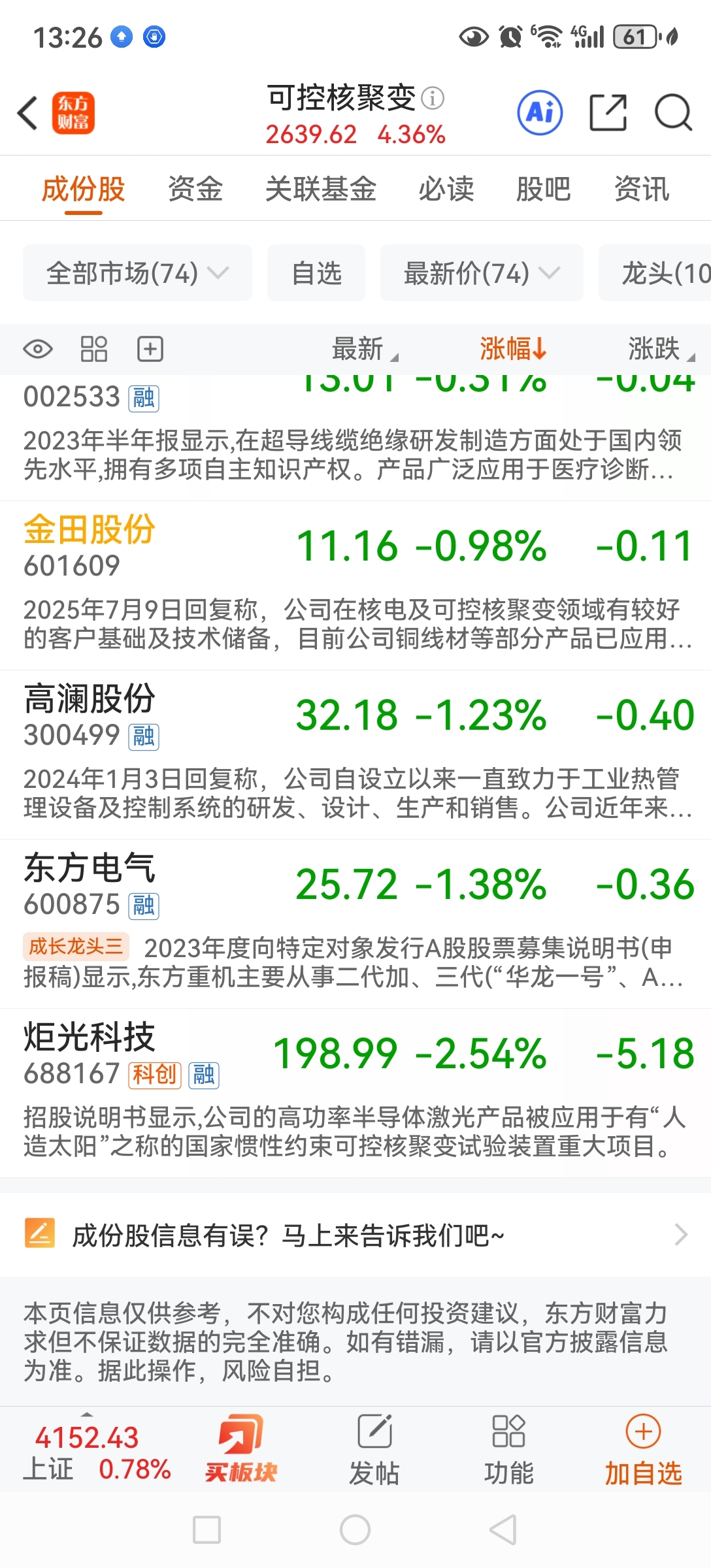Switch to the 资金 tab
The image size is (711, 1568).
(x=195, y=189)
